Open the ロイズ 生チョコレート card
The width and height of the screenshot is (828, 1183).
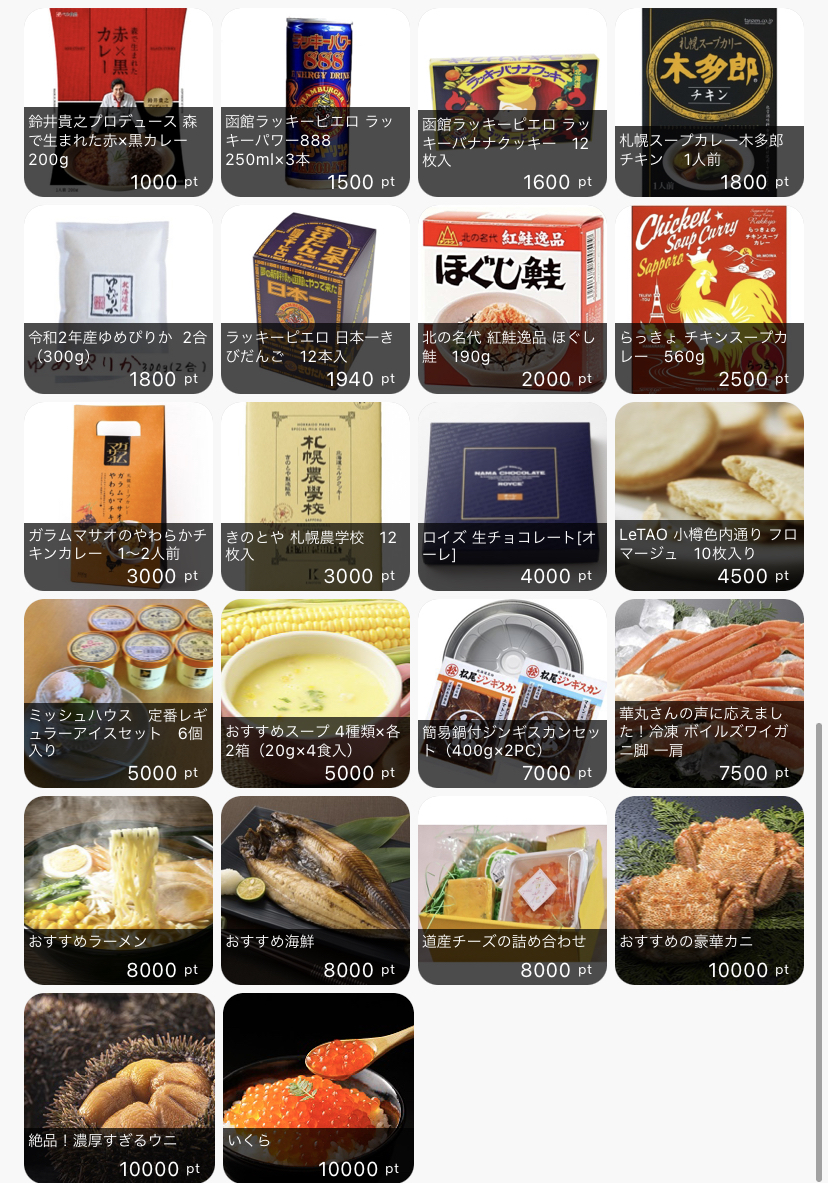[x=512, y=496]
